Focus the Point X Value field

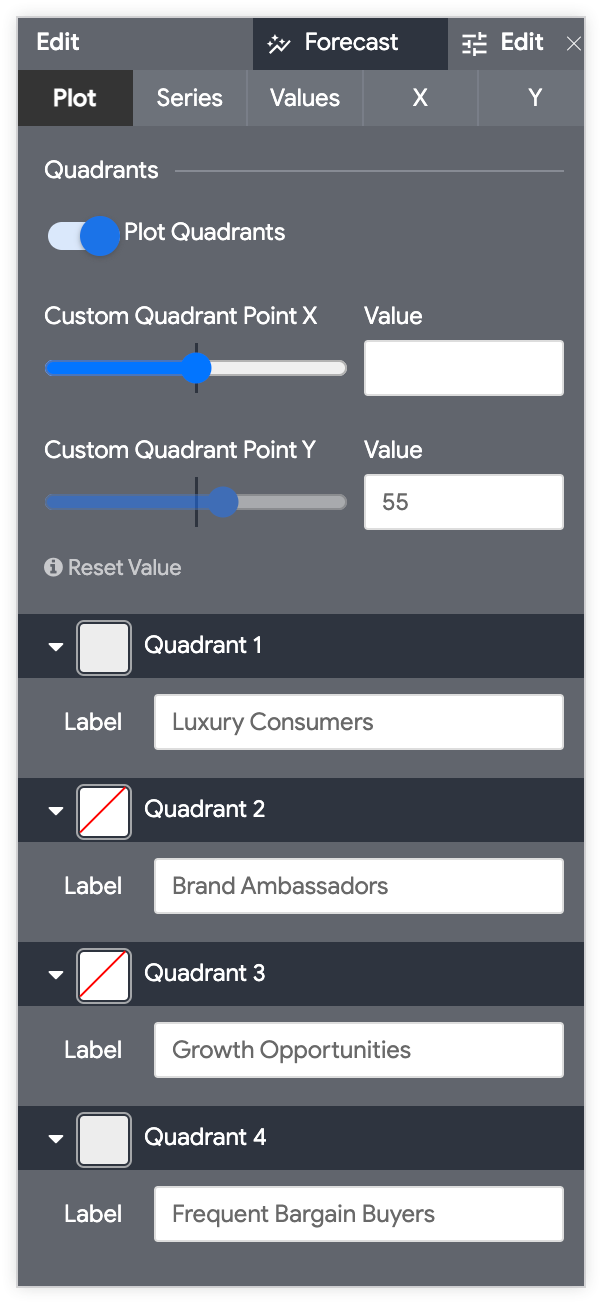463,368
